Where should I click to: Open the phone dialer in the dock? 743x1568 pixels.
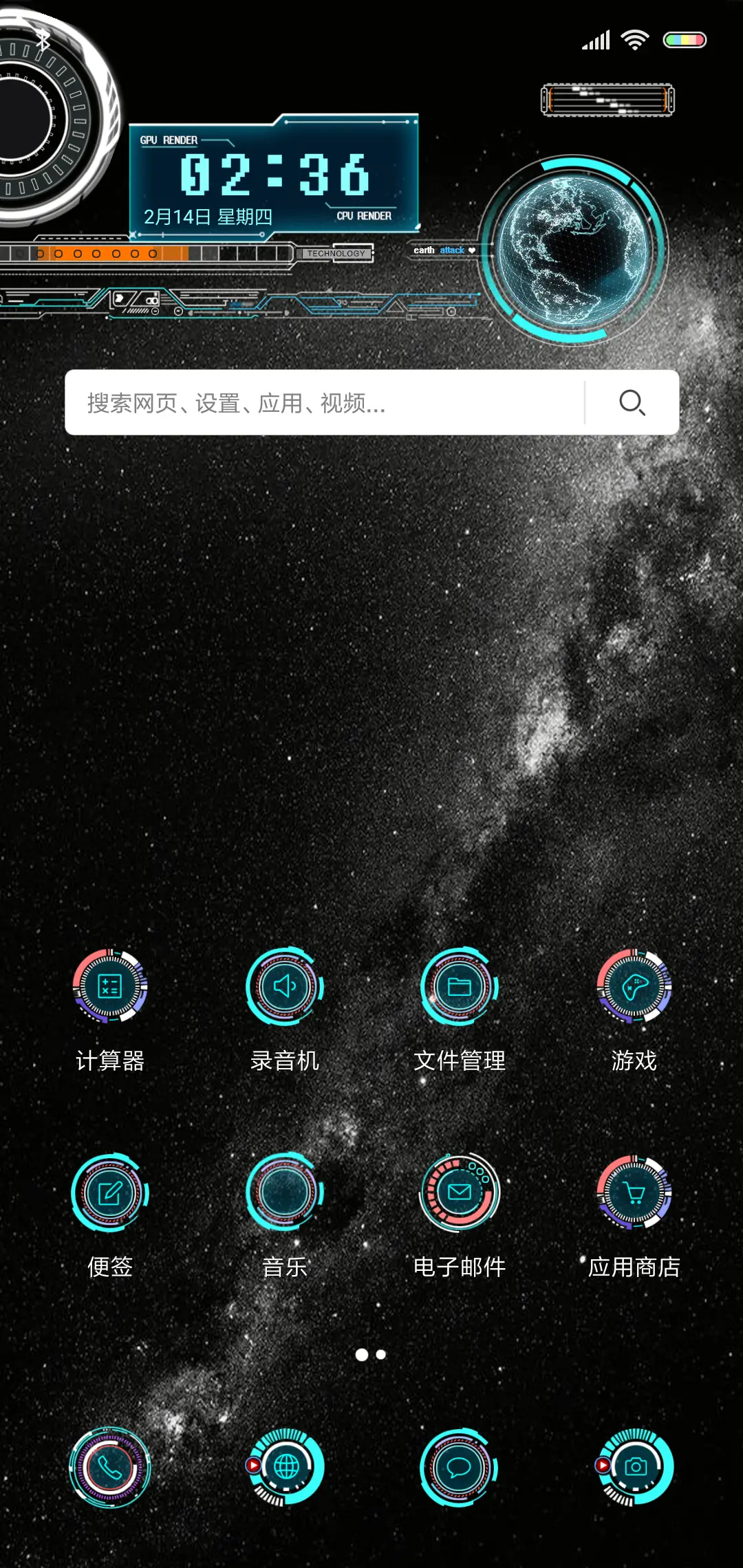click(110, 1468)
